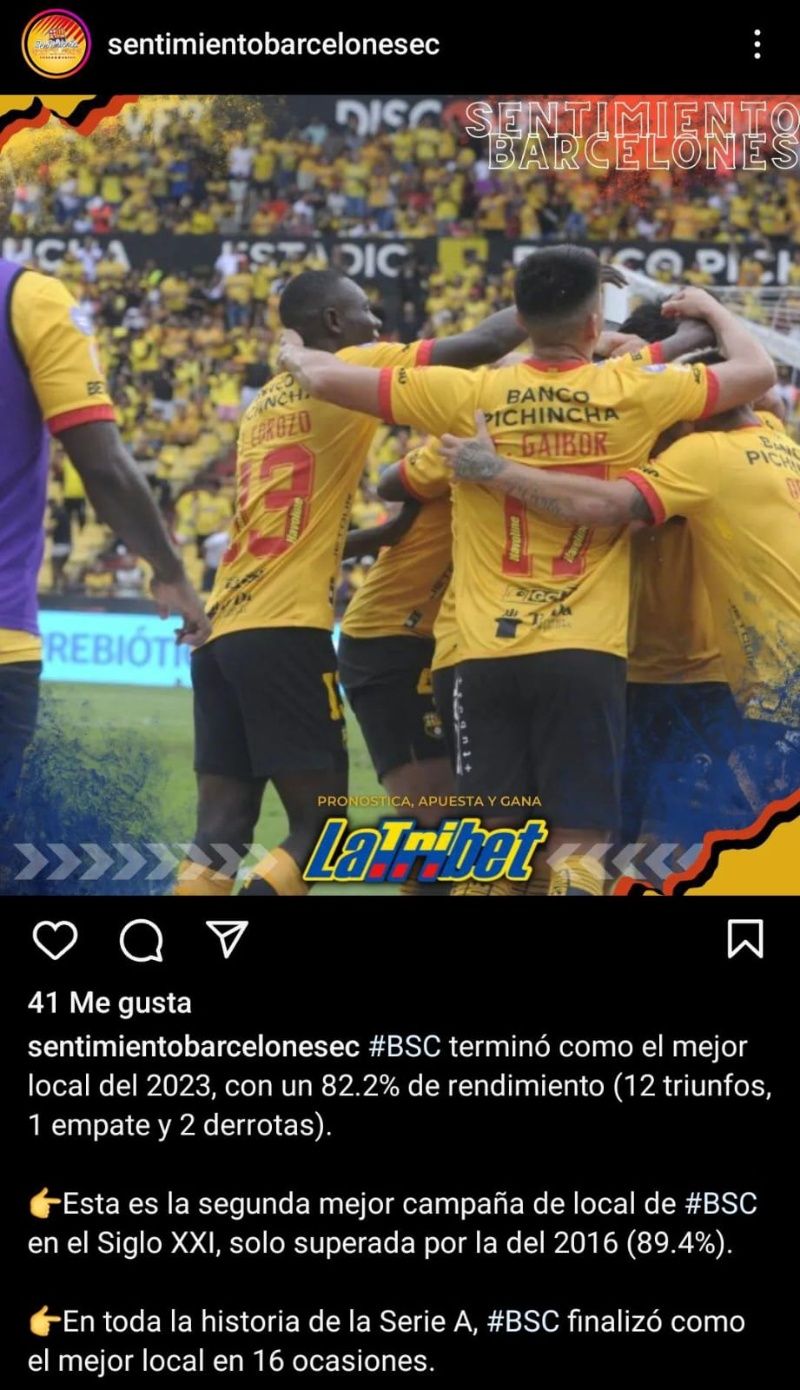Share the post via the paper plane icon

coord(226,939)
